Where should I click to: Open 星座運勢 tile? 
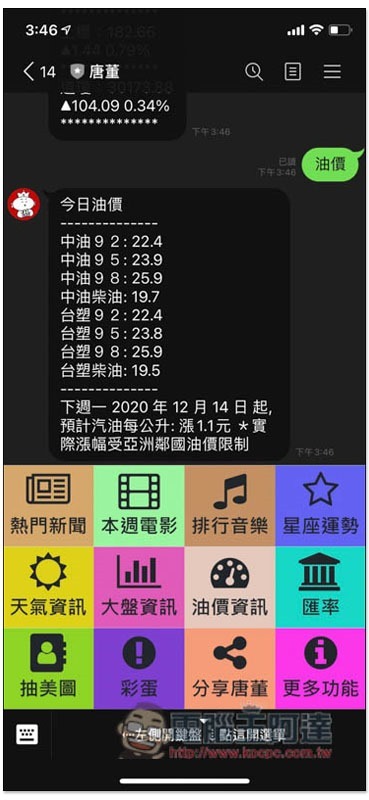(x=320, y=505)
